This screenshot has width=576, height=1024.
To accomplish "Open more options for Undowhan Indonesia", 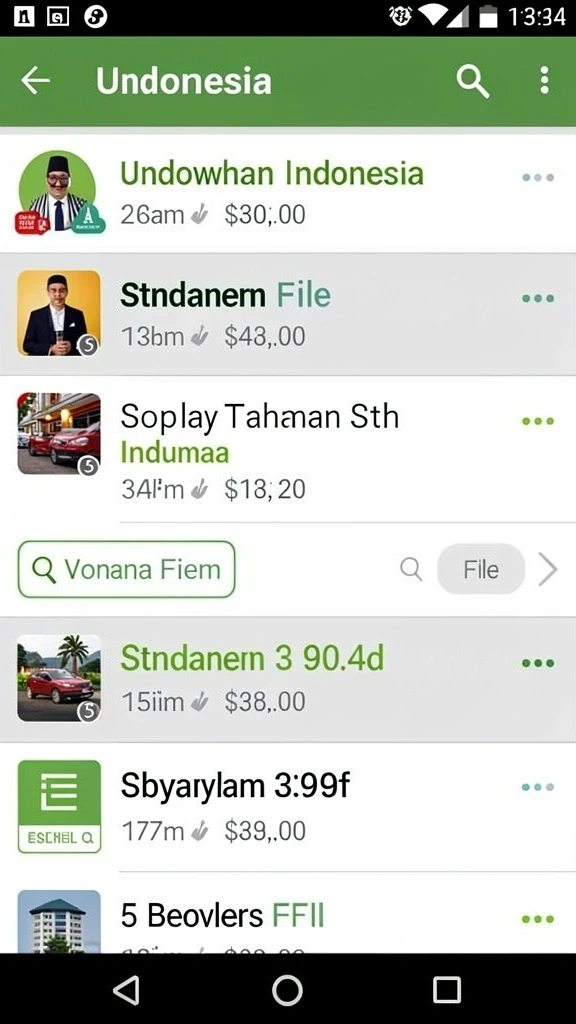I will pos(538,177).
